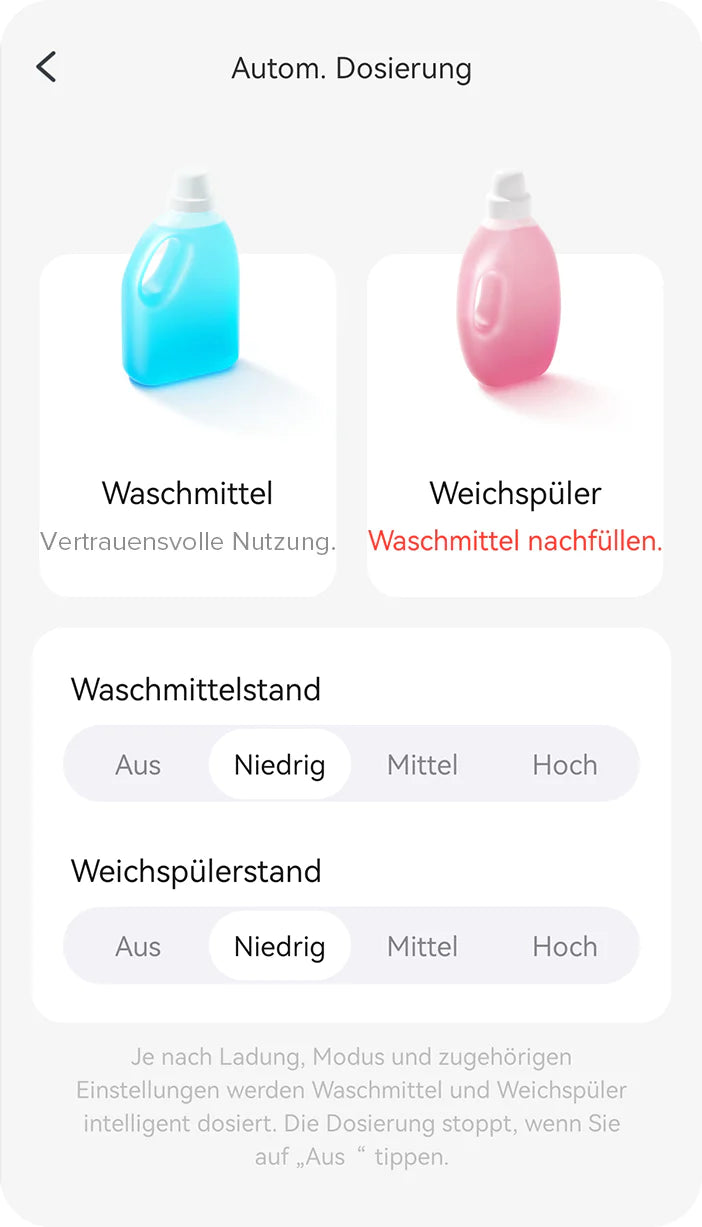This screenshot has width=702, height=1227.
Task: Select Hoch under Weichspülerstand
Action: tap(564, 946)
